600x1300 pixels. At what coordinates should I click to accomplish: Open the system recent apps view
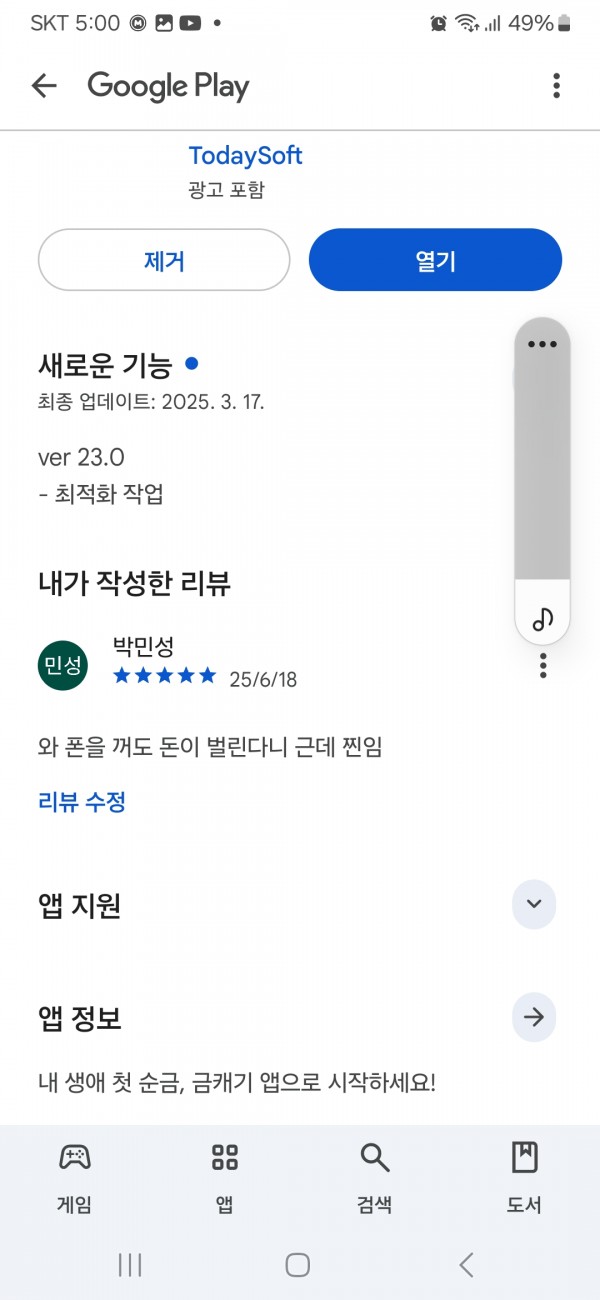130,1265
